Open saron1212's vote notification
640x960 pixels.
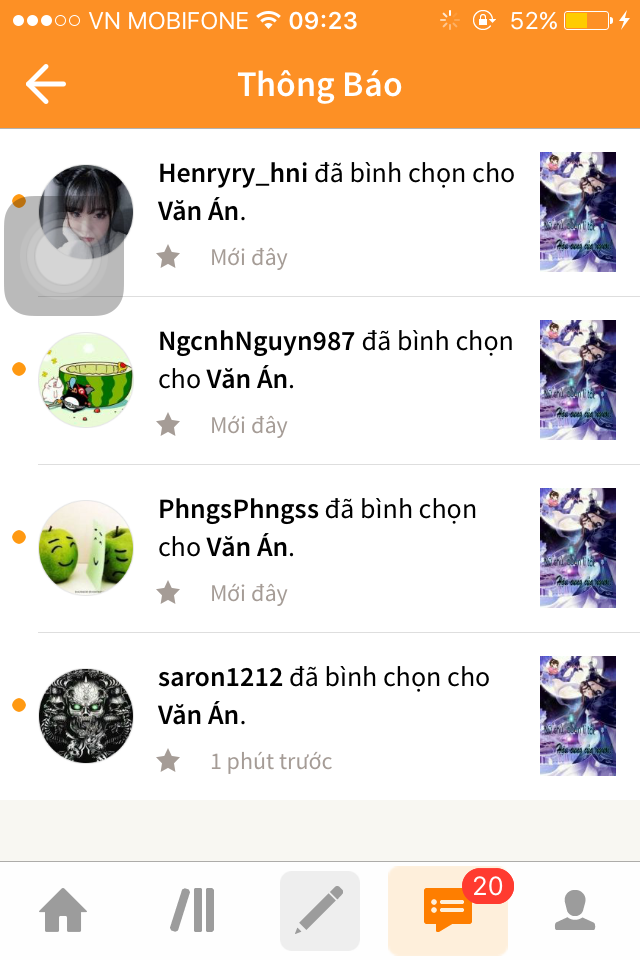(336, 716)
